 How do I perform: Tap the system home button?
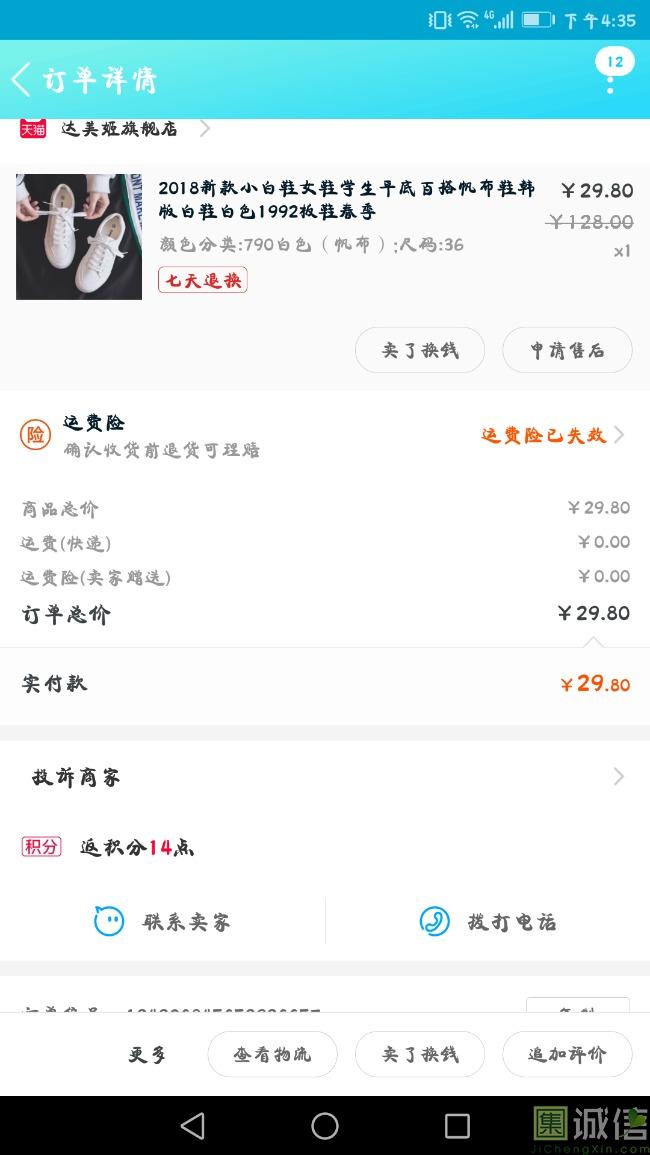[325, 1126]
